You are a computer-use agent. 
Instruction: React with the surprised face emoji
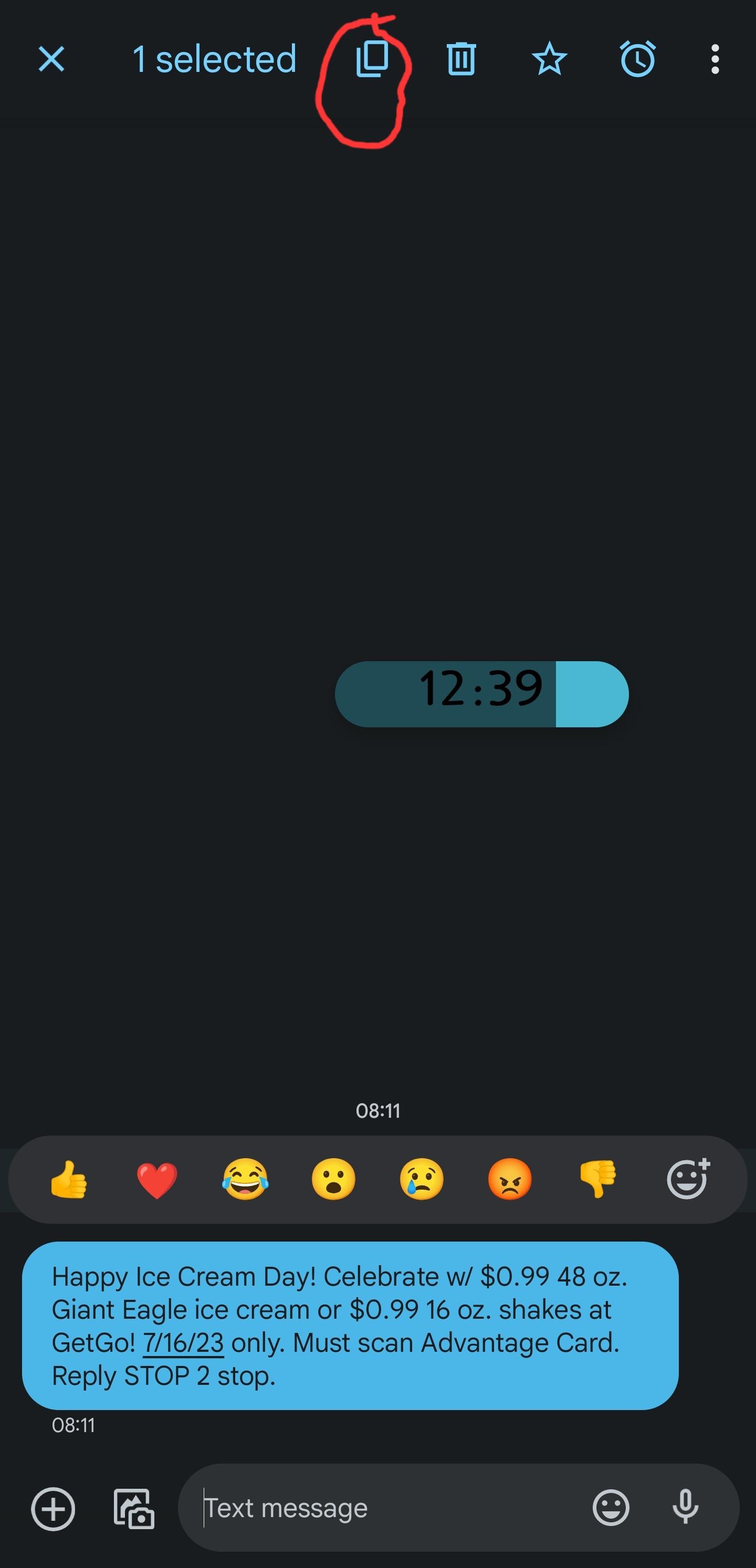pos(333,1180)
